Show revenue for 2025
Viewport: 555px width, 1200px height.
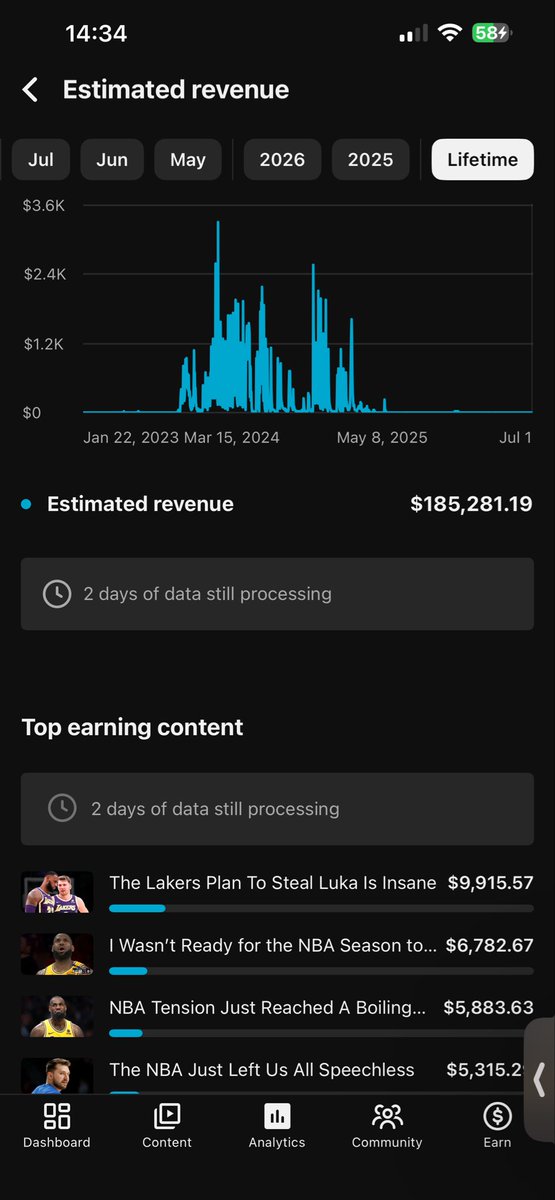370,160
